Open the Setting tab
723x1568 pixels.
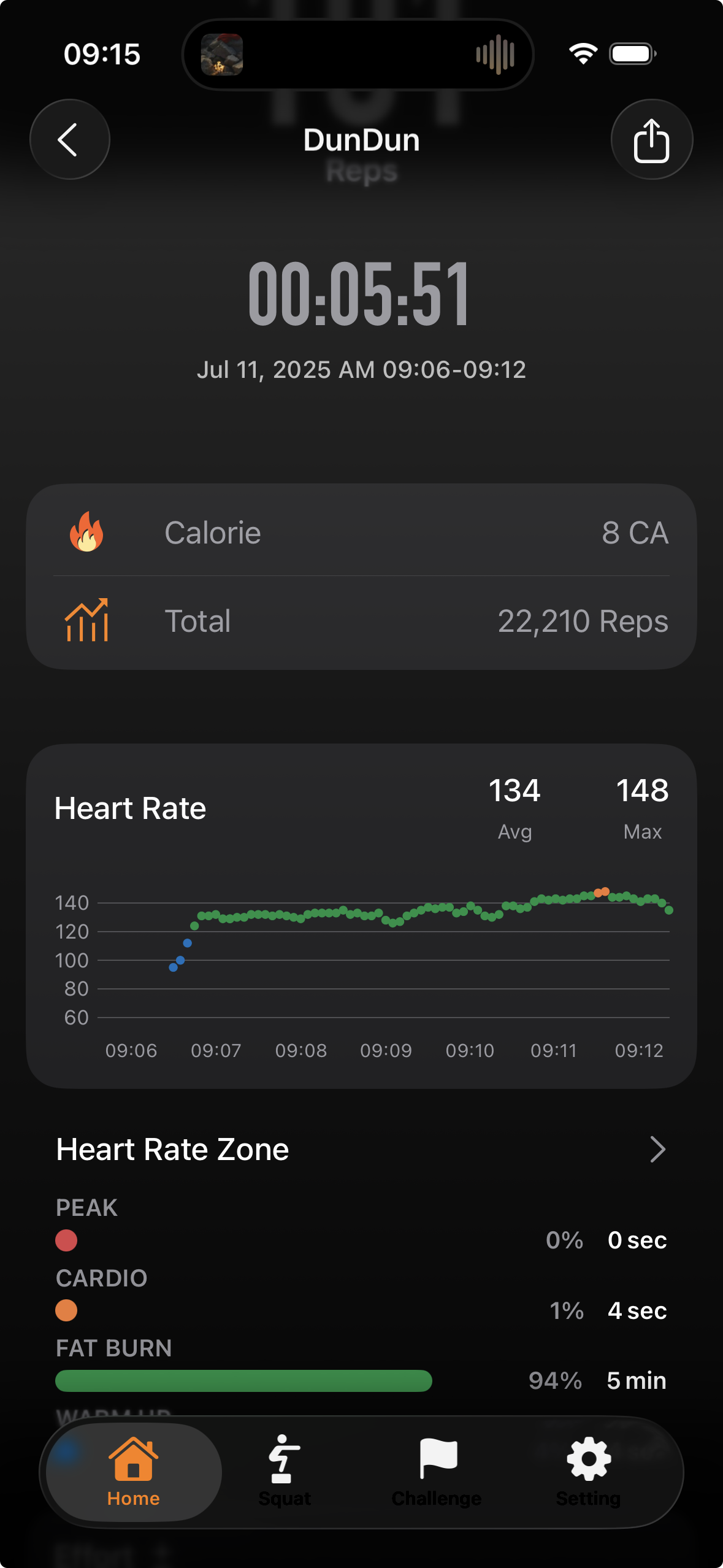point(588,1472)
